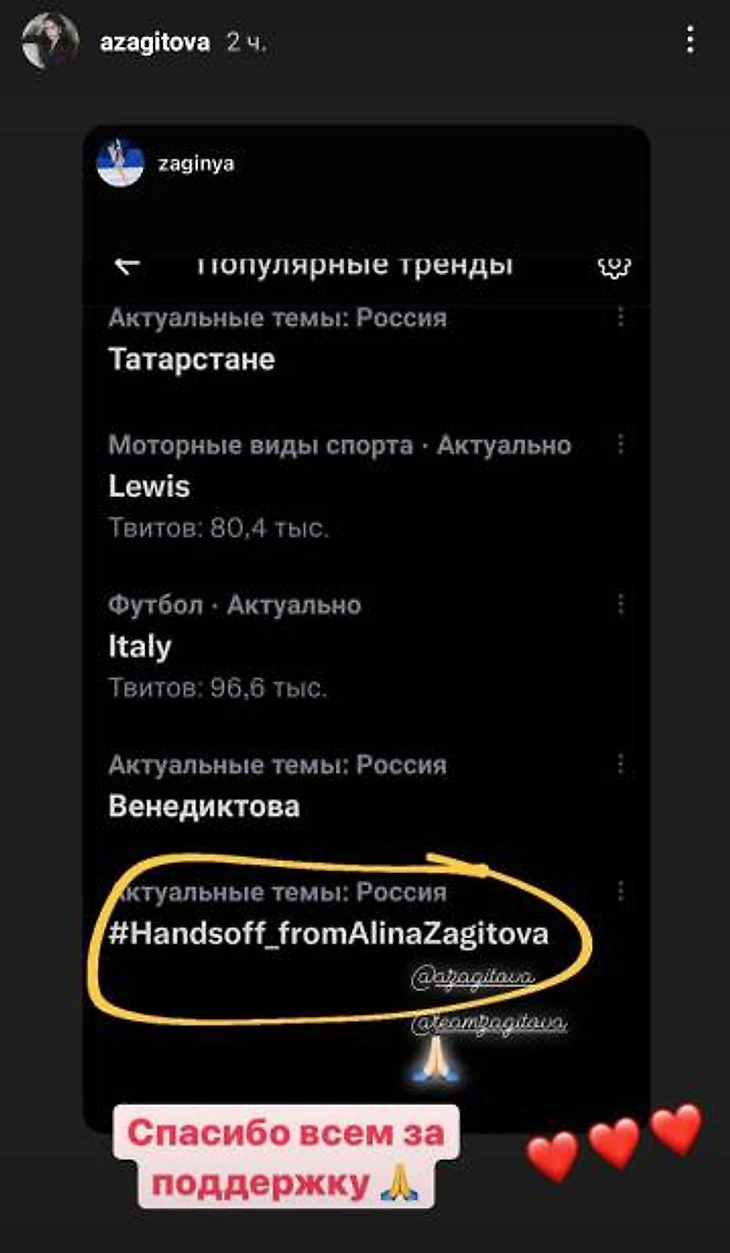
Task: Open the story overflow menu
Action: 689,40
